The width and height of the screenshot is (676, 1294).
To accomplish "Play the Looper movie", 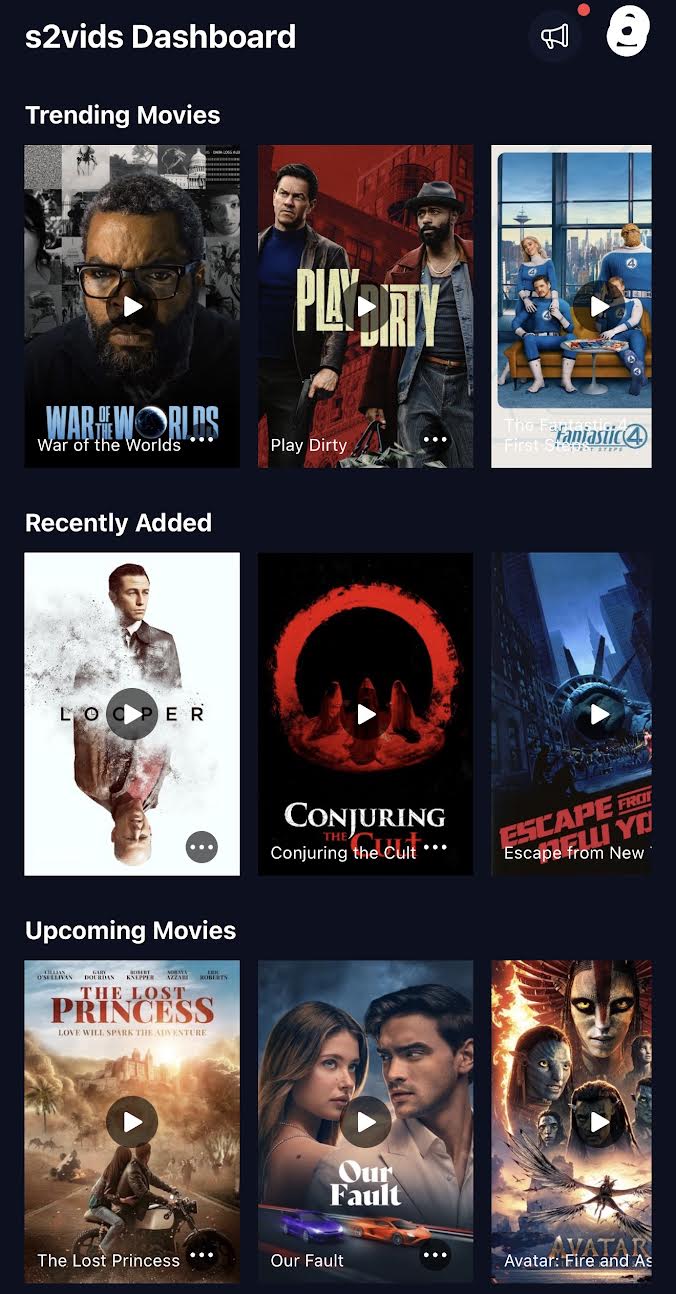I will point(132,714).
